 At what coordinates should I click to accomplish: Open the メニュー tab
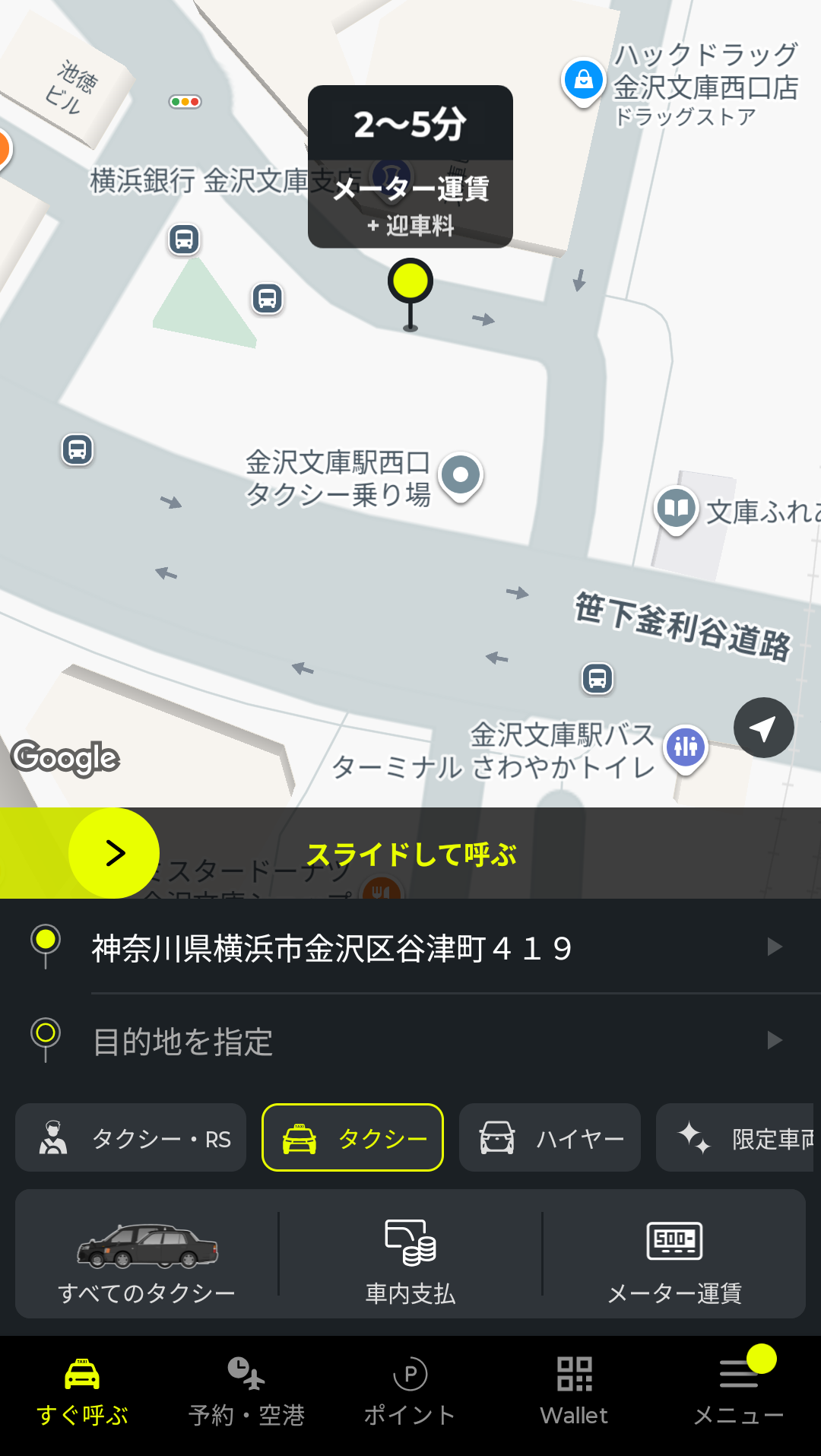coord(739,1393)
